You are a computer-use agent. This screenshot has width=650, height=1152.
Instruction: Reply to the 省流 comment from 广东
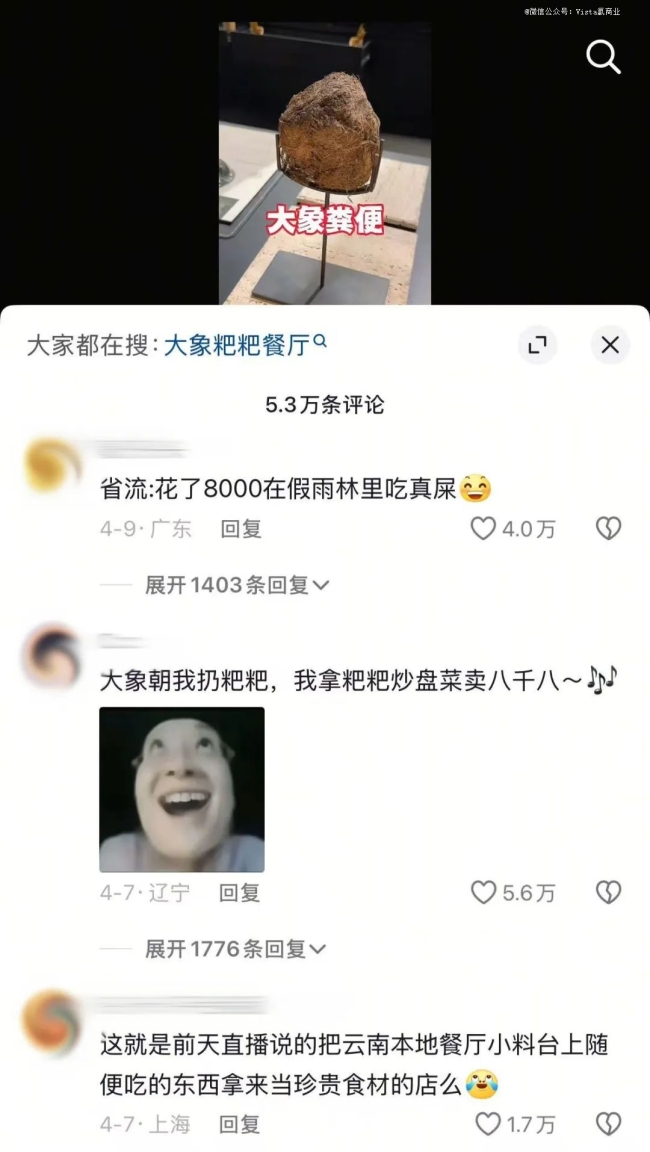(x=241, y=529)
